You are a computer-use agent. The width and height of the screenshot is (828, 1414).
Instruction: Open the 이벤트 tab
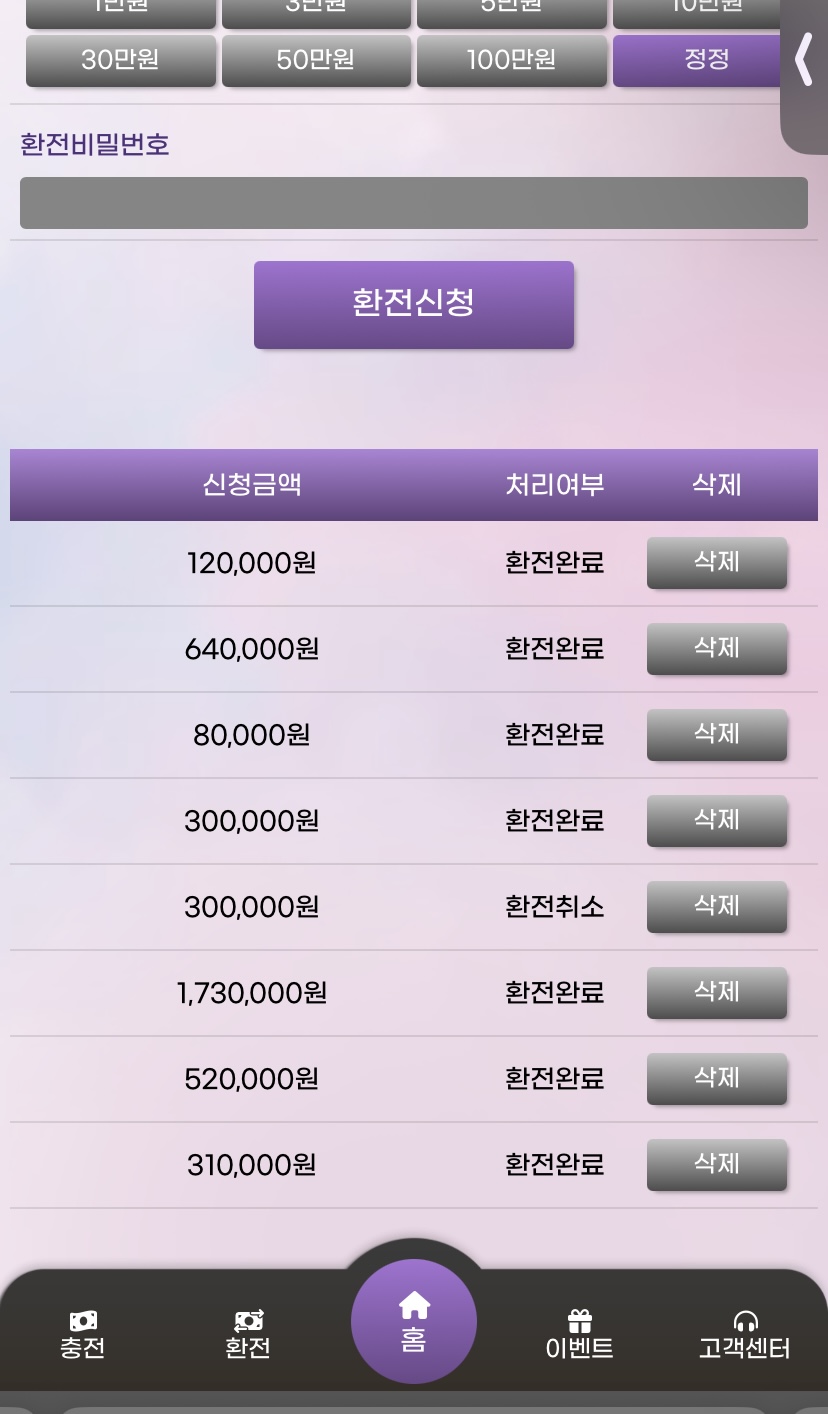(x=579, y=1335)
